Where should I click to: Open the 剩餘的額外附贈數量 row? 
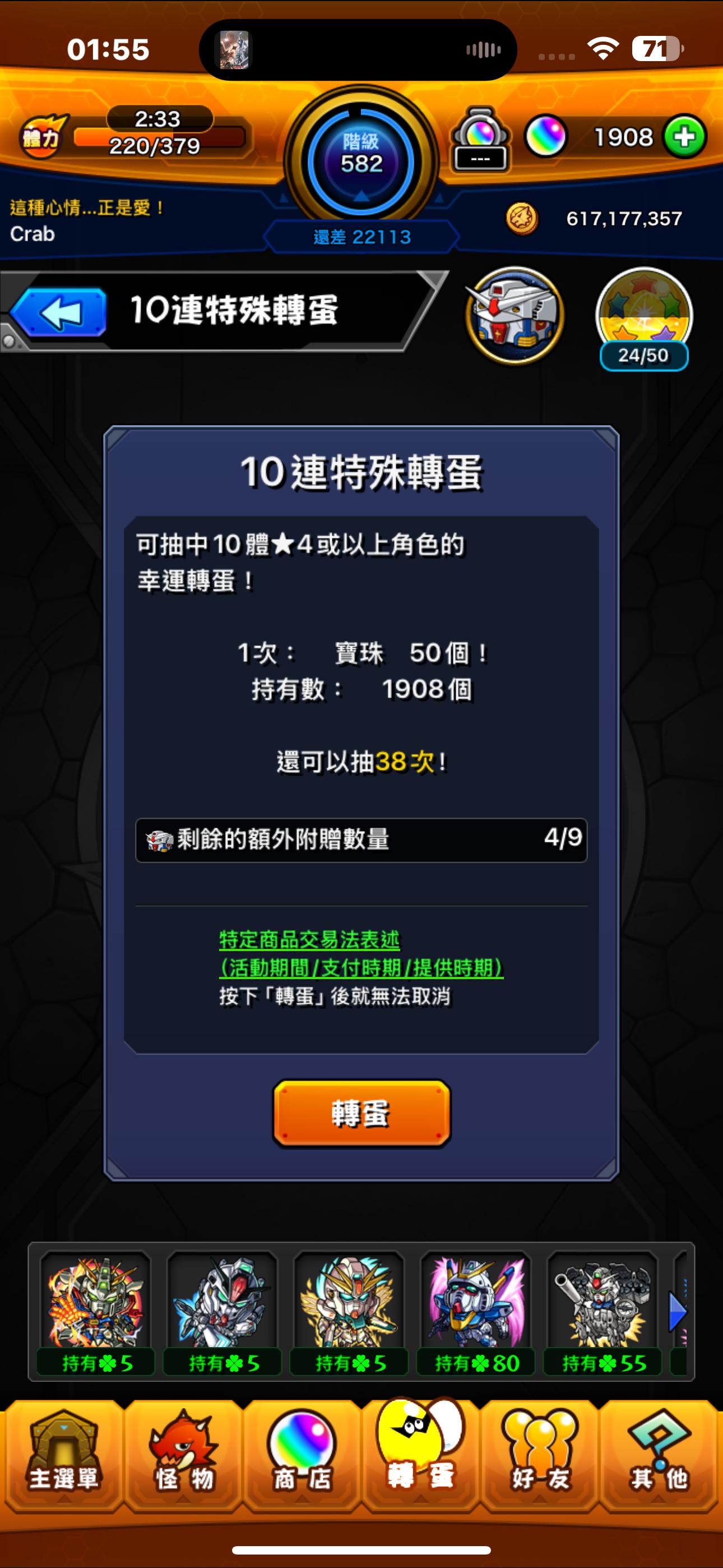point(361,840)
